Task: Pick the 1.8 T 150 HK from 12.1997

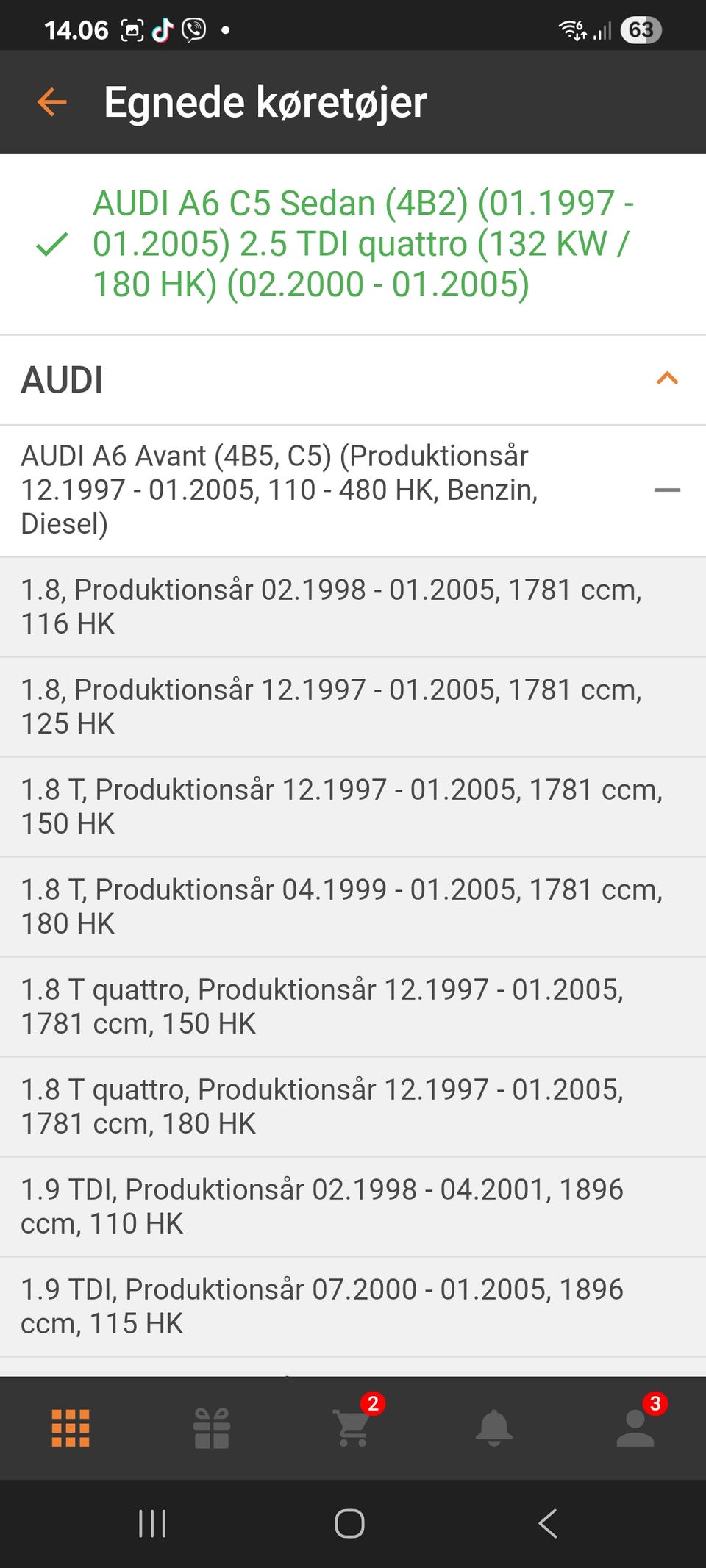Action: click(x=331, y=806)
